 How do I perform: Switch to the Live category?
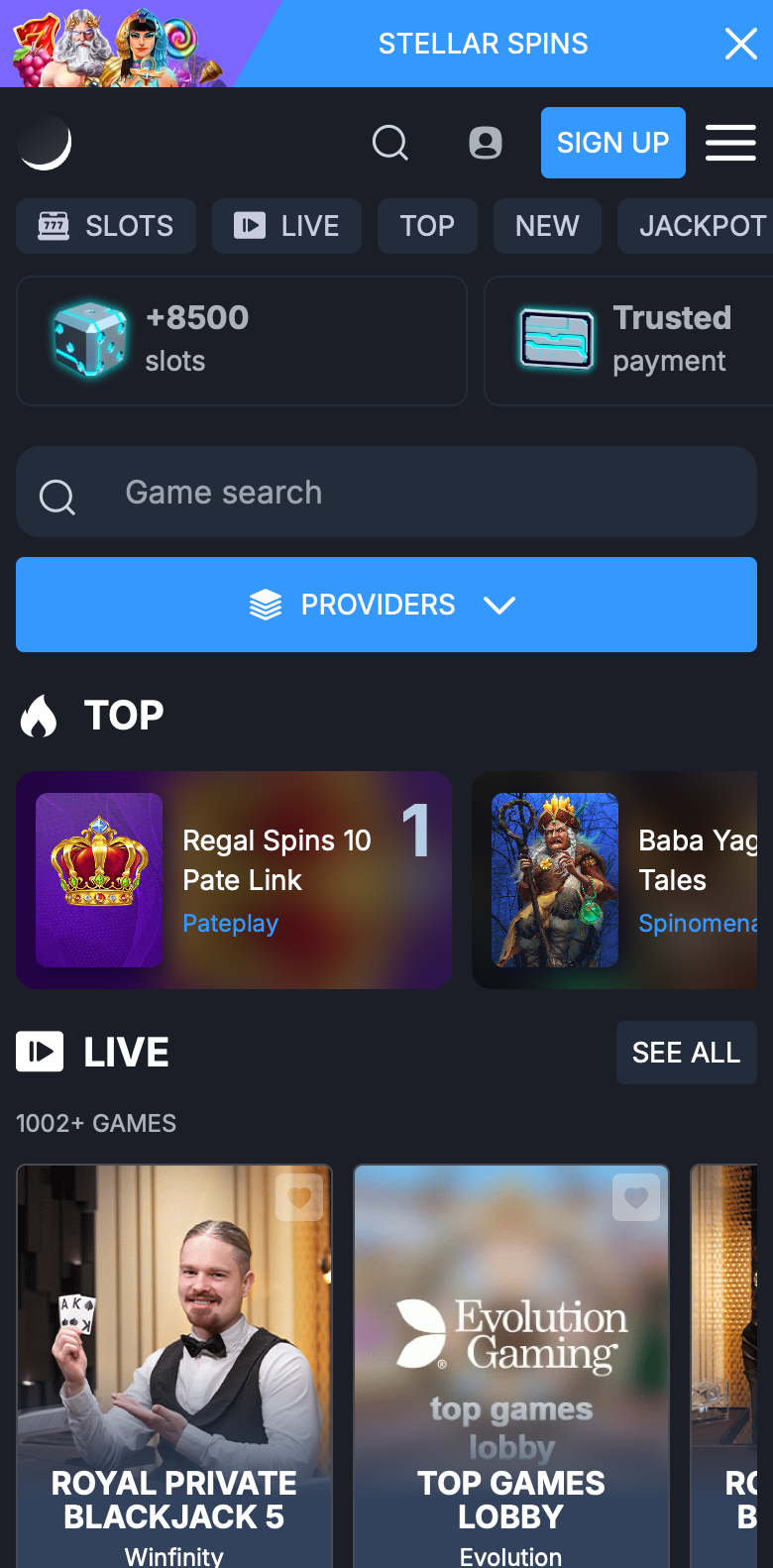[286, 226]
